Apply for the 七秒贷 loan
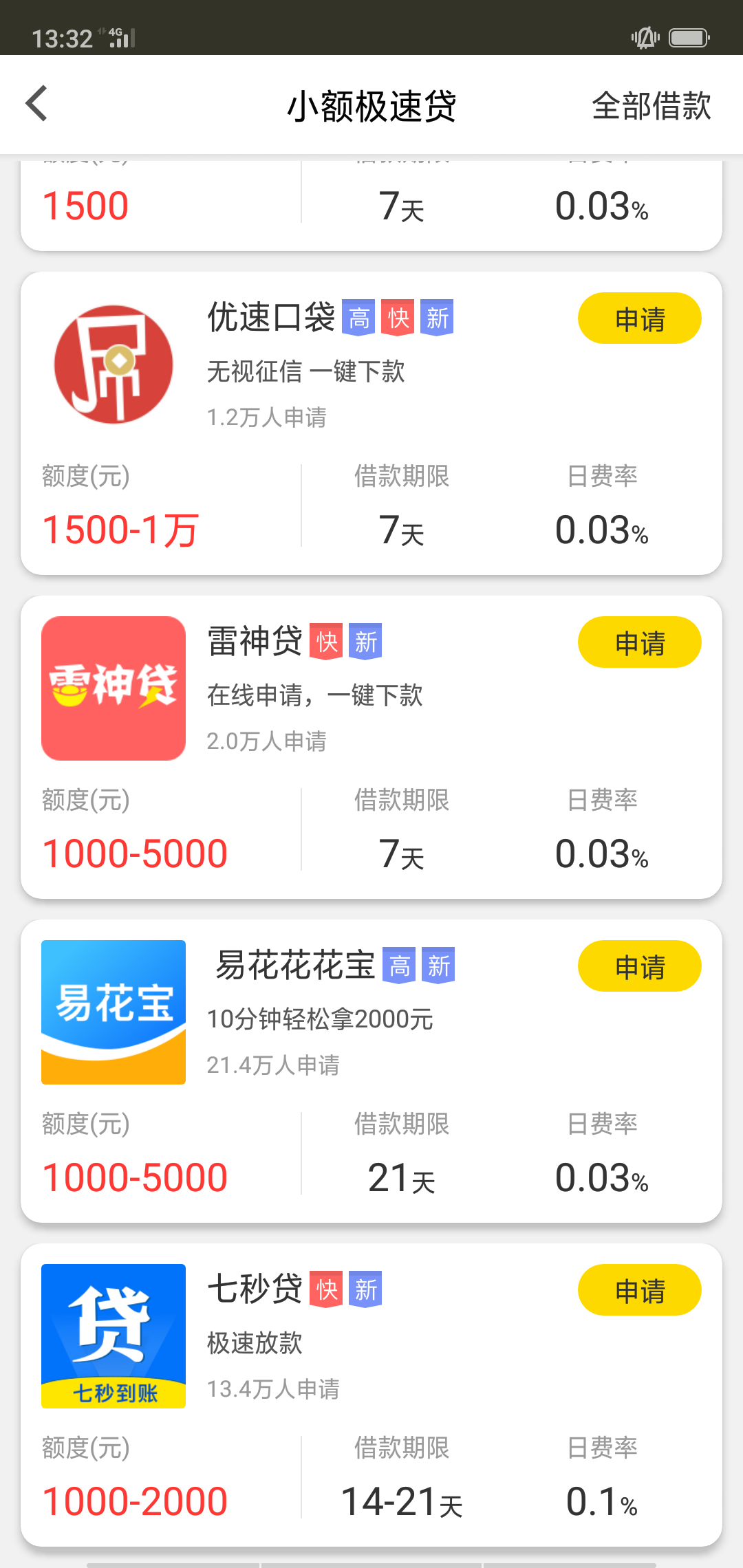This screenshot has height=1568, width=743. pyautogui.click(x=639, y=1290)
